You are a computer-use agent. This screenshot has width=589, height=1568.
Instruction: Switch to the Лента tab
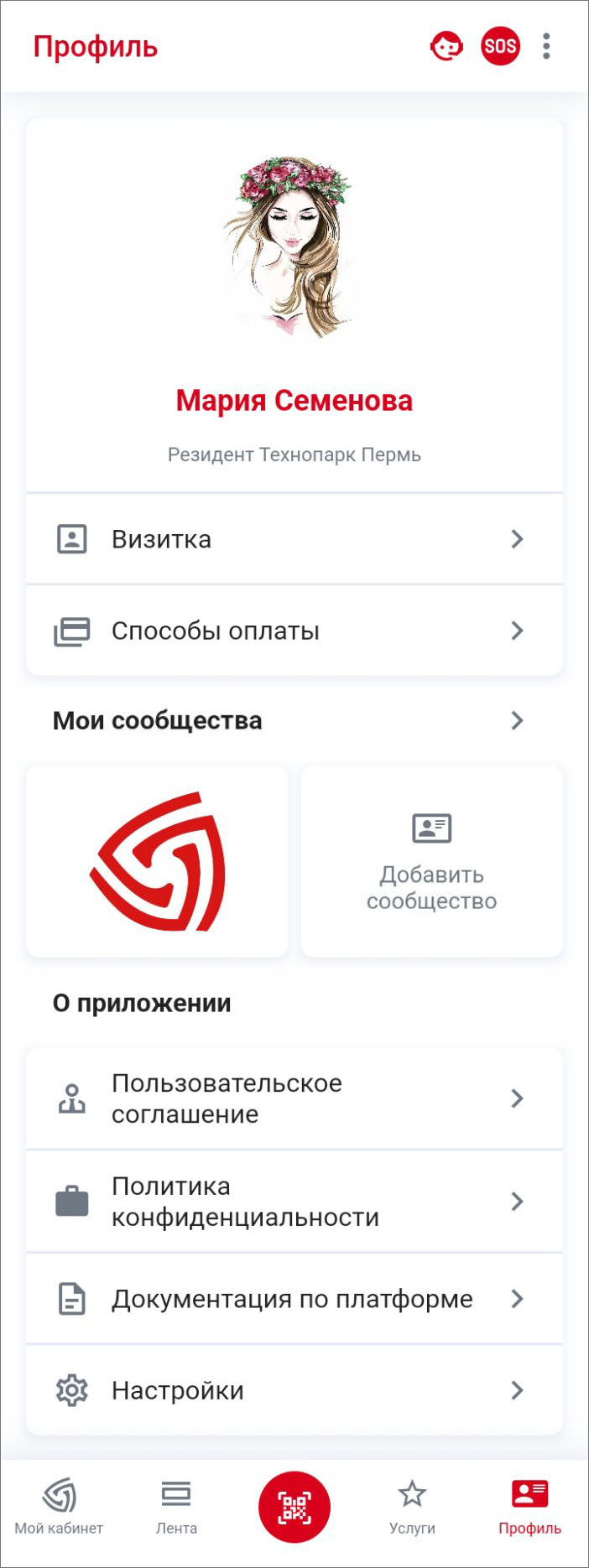point(176,1507)
